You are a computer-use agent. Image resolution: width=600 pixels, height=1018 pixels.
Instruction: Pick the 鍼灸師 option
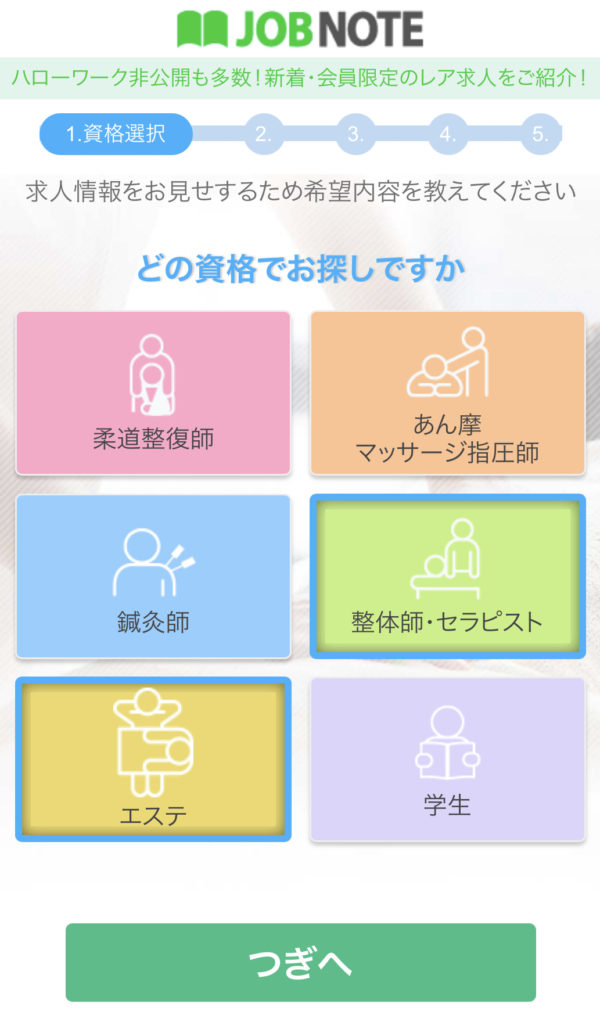pyautogui.click(x=153, y=576)
